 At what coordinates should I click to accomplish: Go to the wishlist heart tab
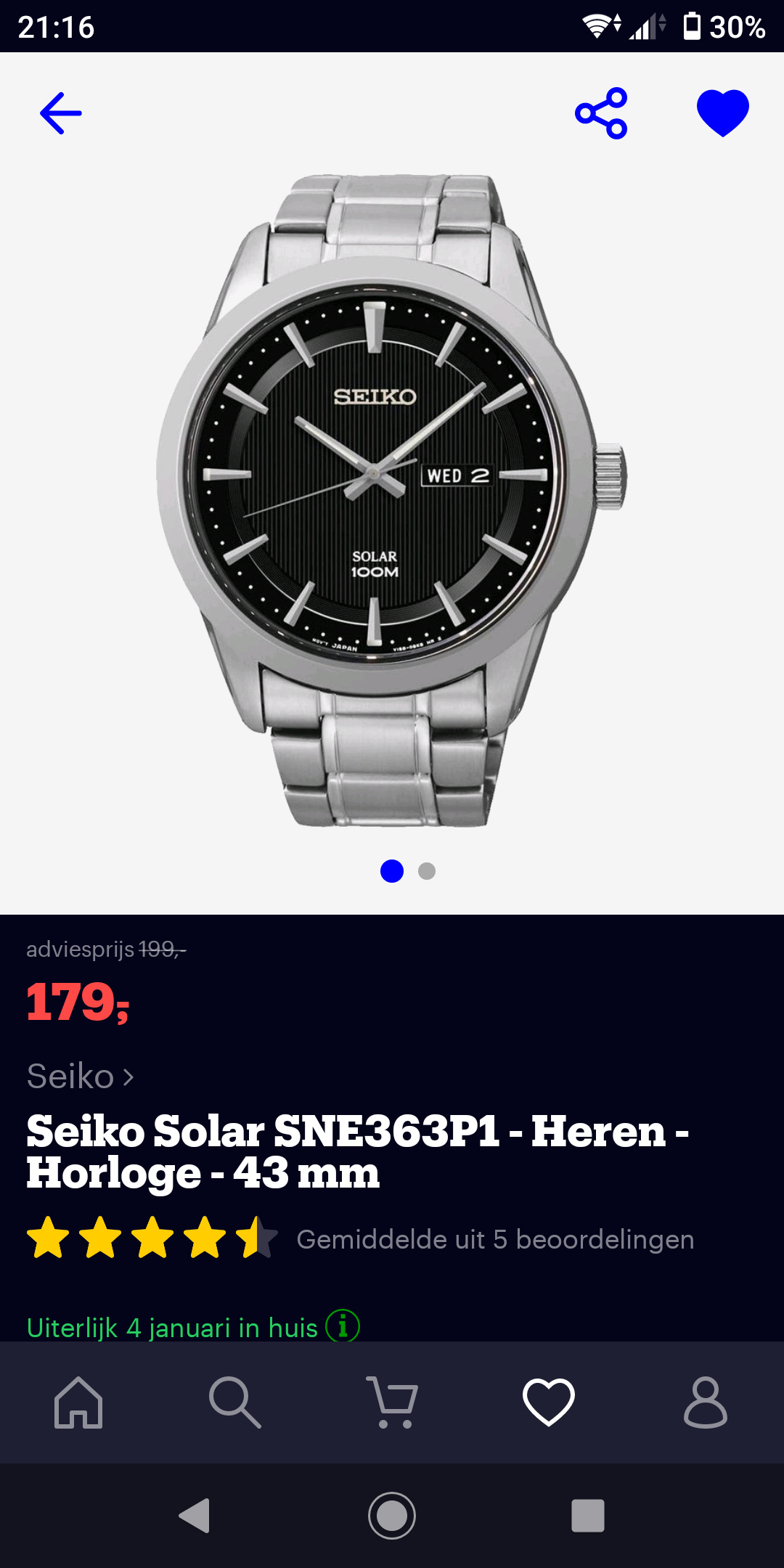[x=549, y=1402]
